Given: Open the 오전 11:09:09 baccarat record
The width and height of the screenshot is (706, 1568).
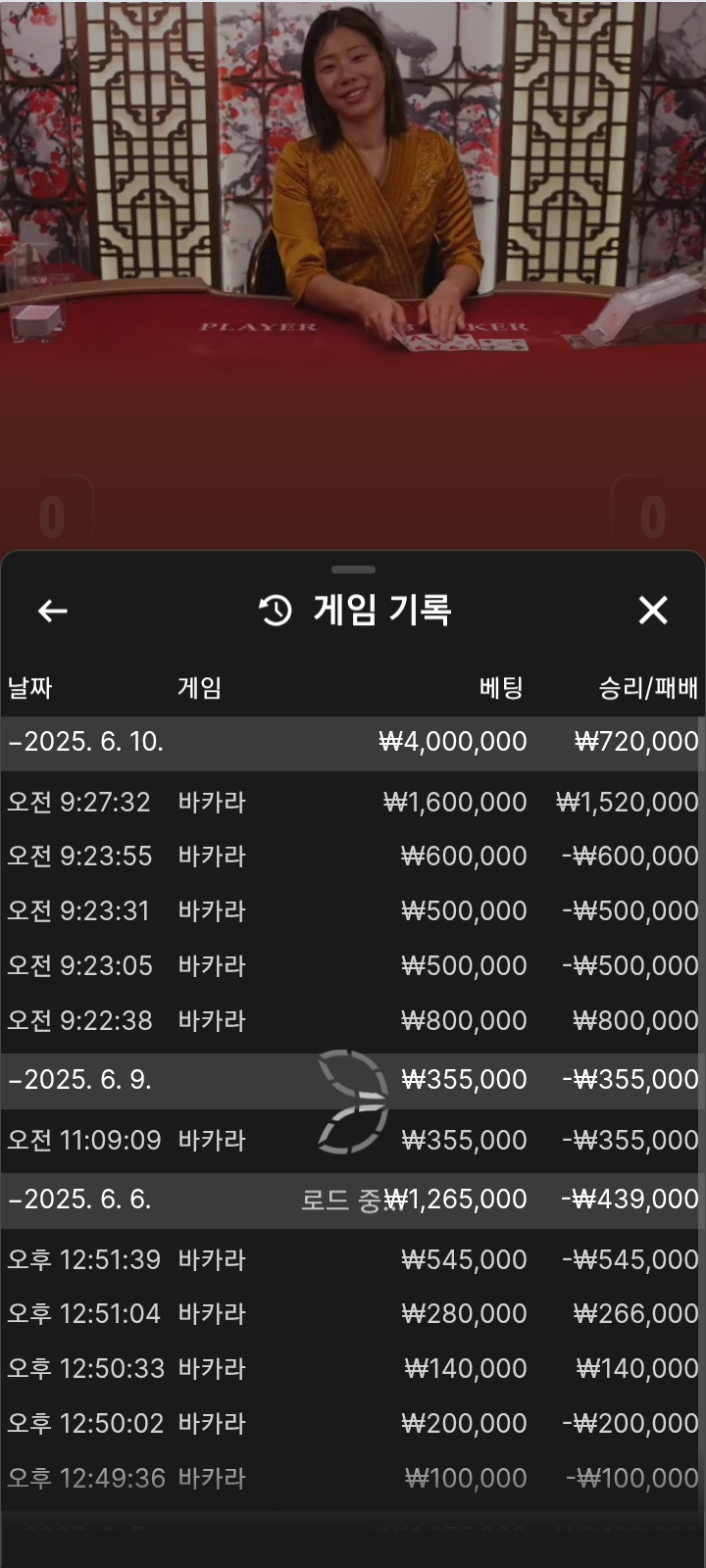Looking at the screenshot, I should [x=353, y=1141].
